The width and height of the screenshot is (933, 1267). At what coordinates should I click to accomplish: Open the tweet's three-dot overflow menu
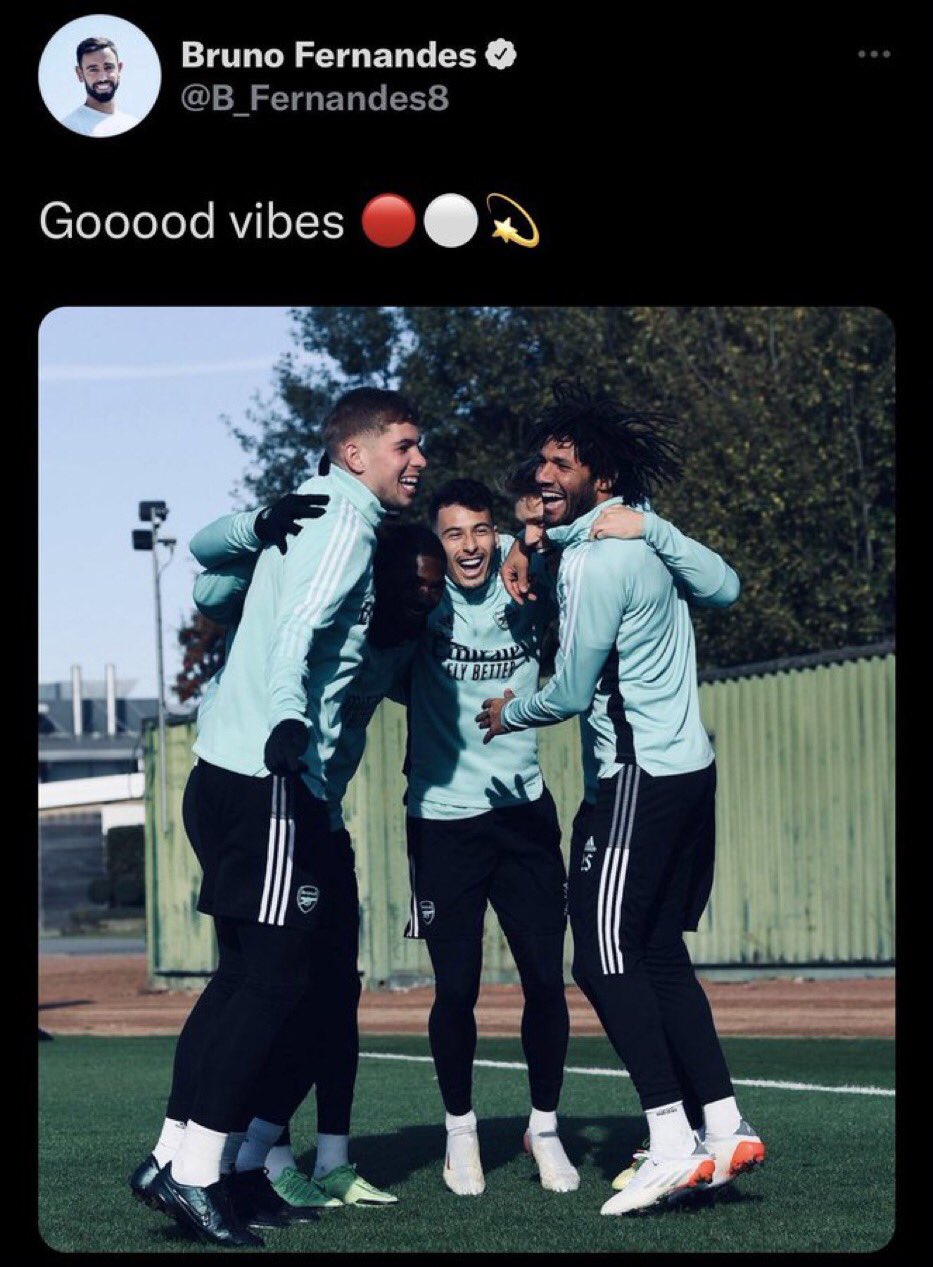coord(875,54)
